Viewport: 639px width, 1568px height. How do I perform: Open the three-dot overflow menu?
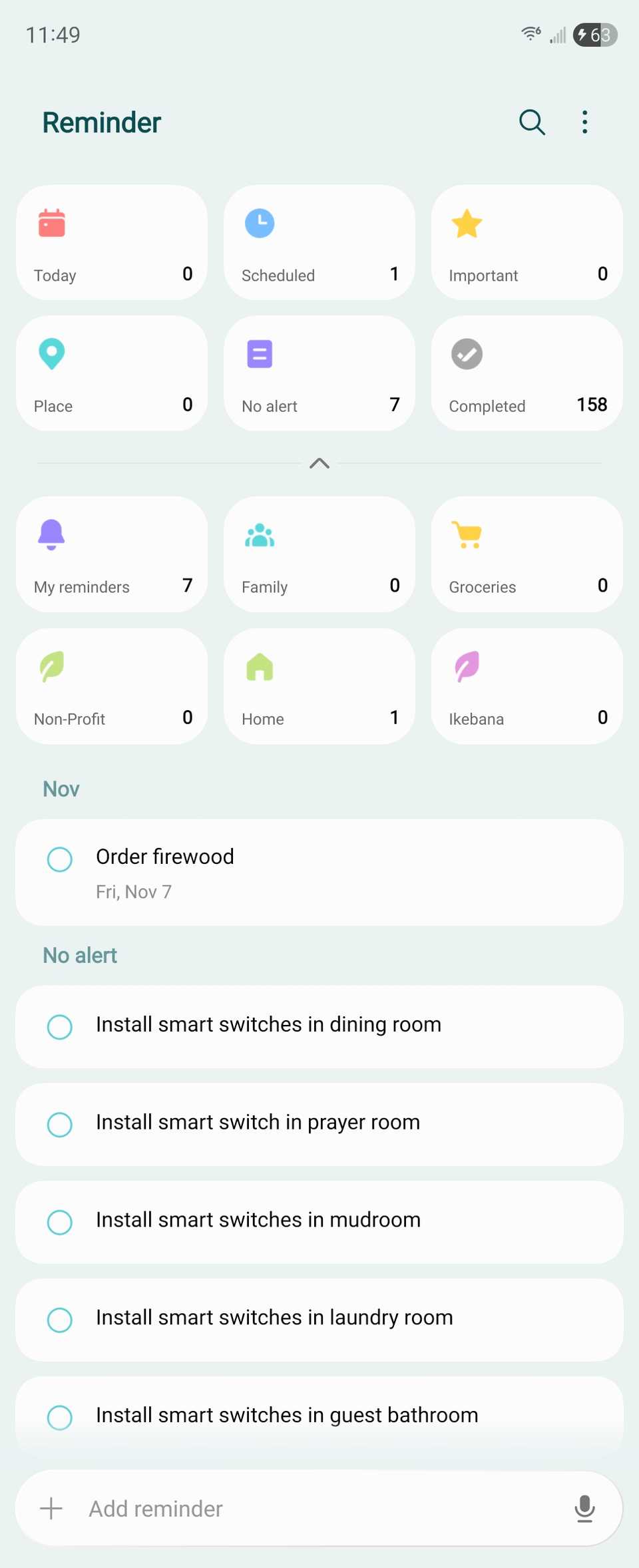[584, 122]
